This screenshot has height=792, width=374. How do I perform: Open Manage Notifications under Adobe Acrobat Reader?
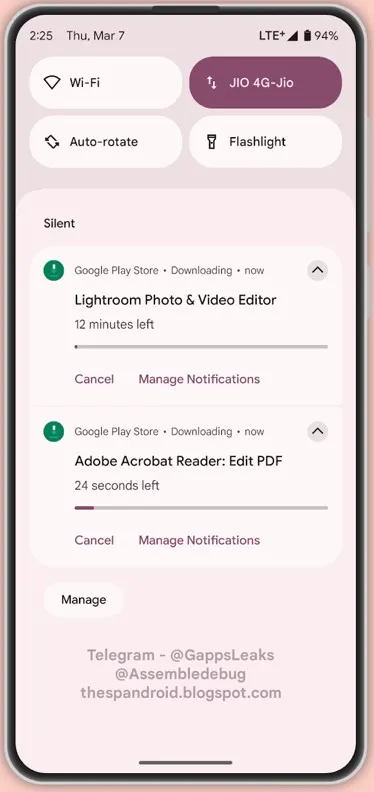coord(199,540)
